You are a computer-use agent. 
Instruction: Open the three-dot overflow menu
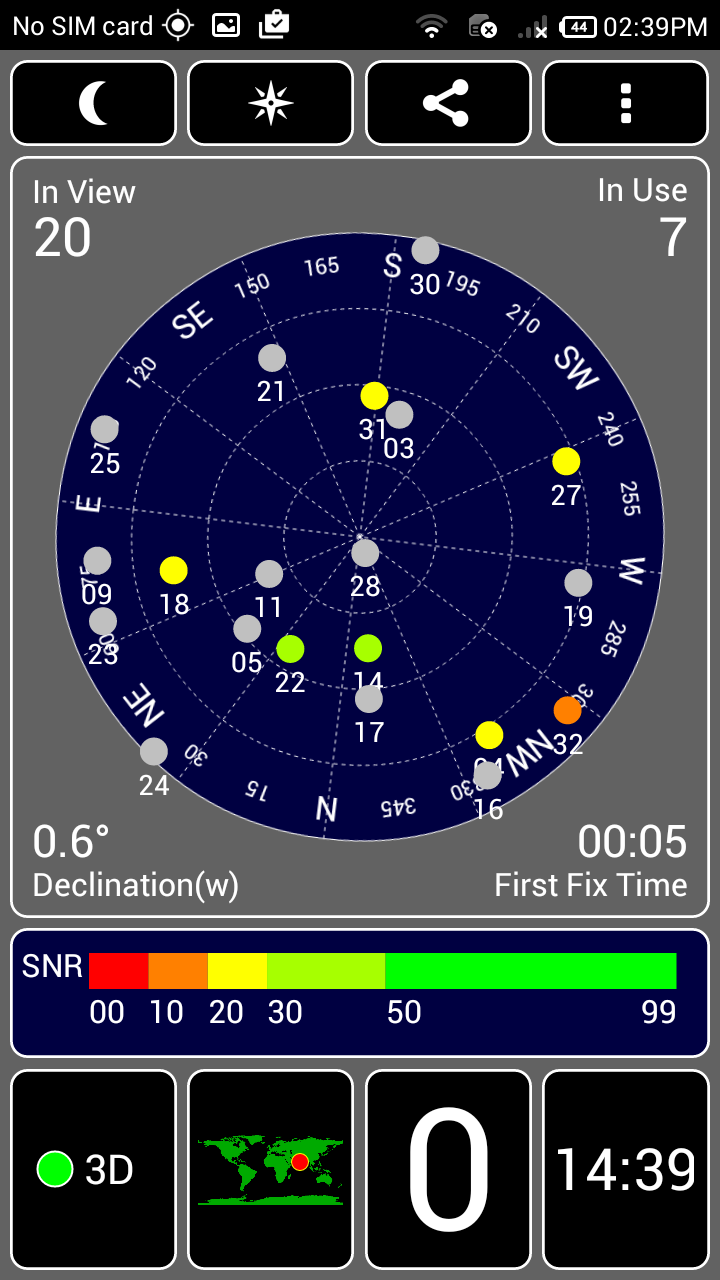[x=626, y=104]
